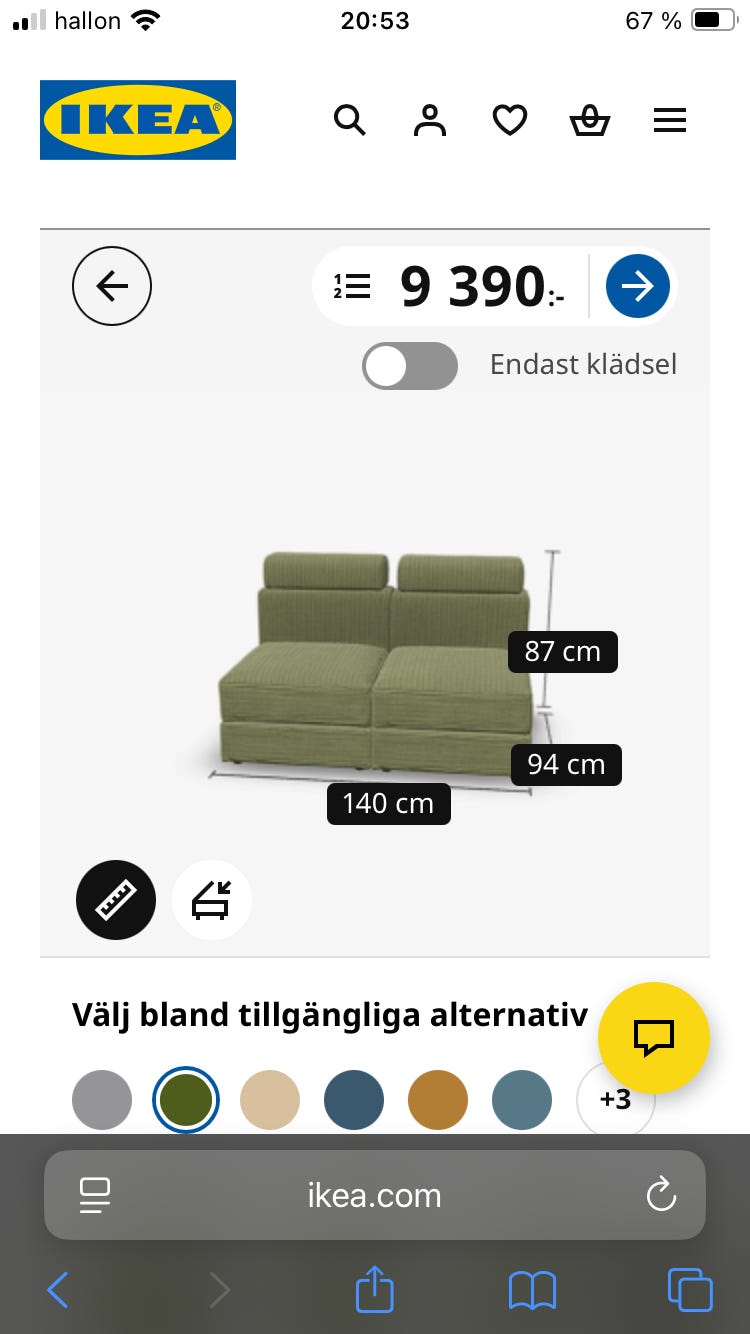Open the shopping bag
This screenshot has height=1334, width=750.
[590, 120]
